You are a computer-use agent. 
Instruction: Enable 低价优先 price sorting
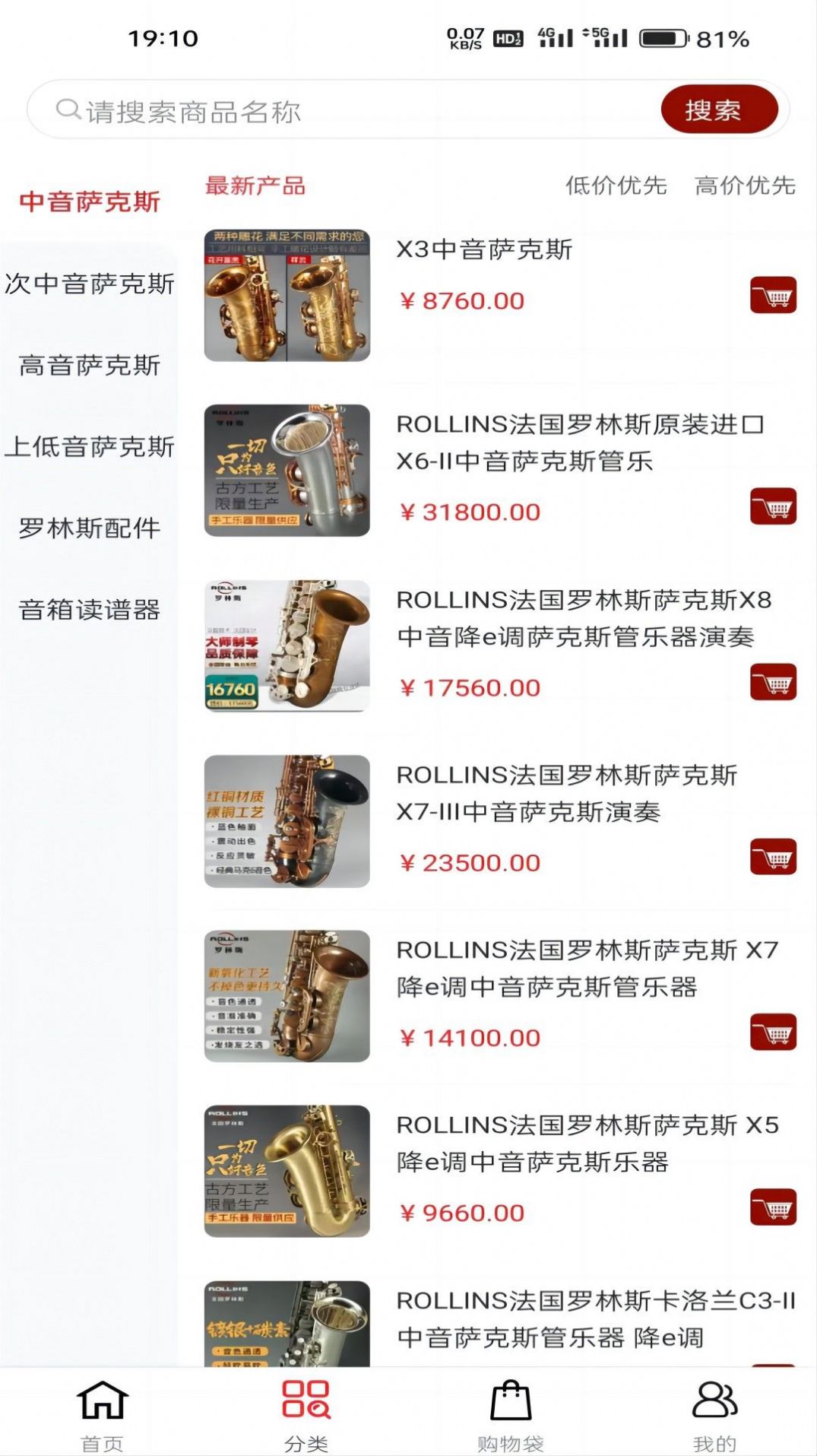(616, 185)
